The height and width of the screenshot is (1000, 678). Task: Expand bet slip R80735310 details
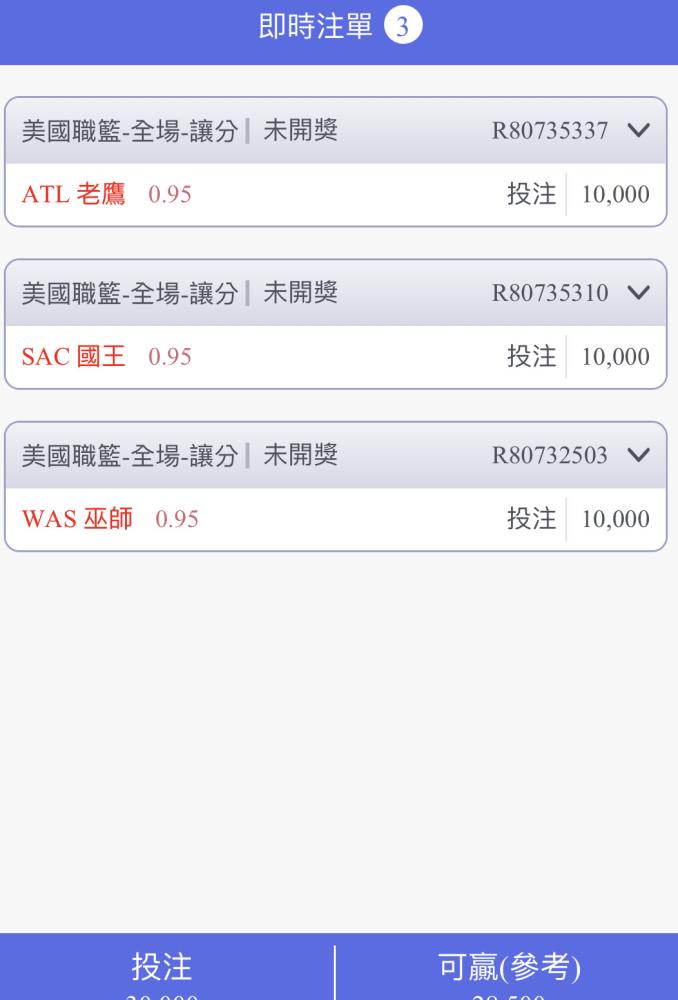click(x=639, y=294)
